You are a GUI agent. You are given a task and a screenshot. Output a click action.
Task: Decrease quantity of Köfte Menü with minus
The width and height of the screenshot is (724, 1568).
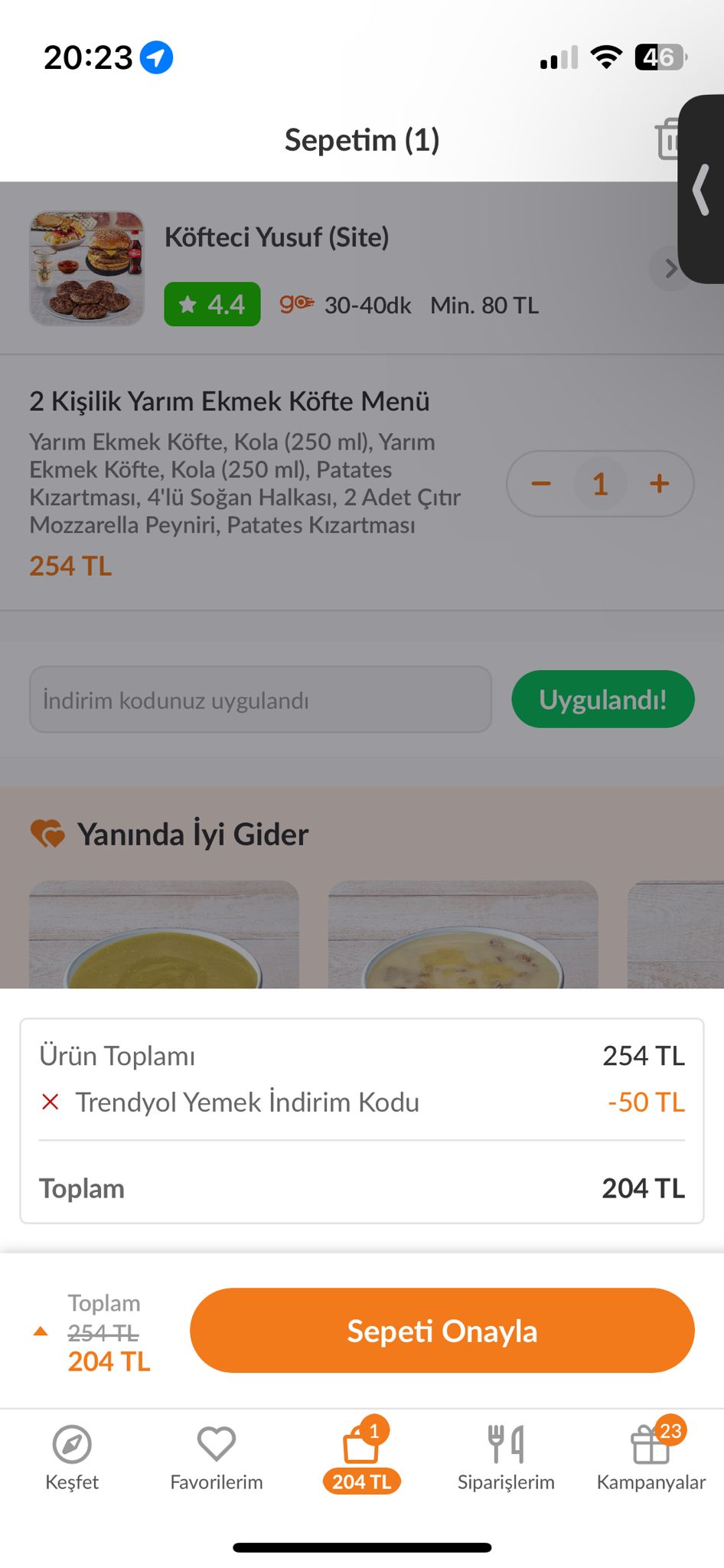[541, 484]
